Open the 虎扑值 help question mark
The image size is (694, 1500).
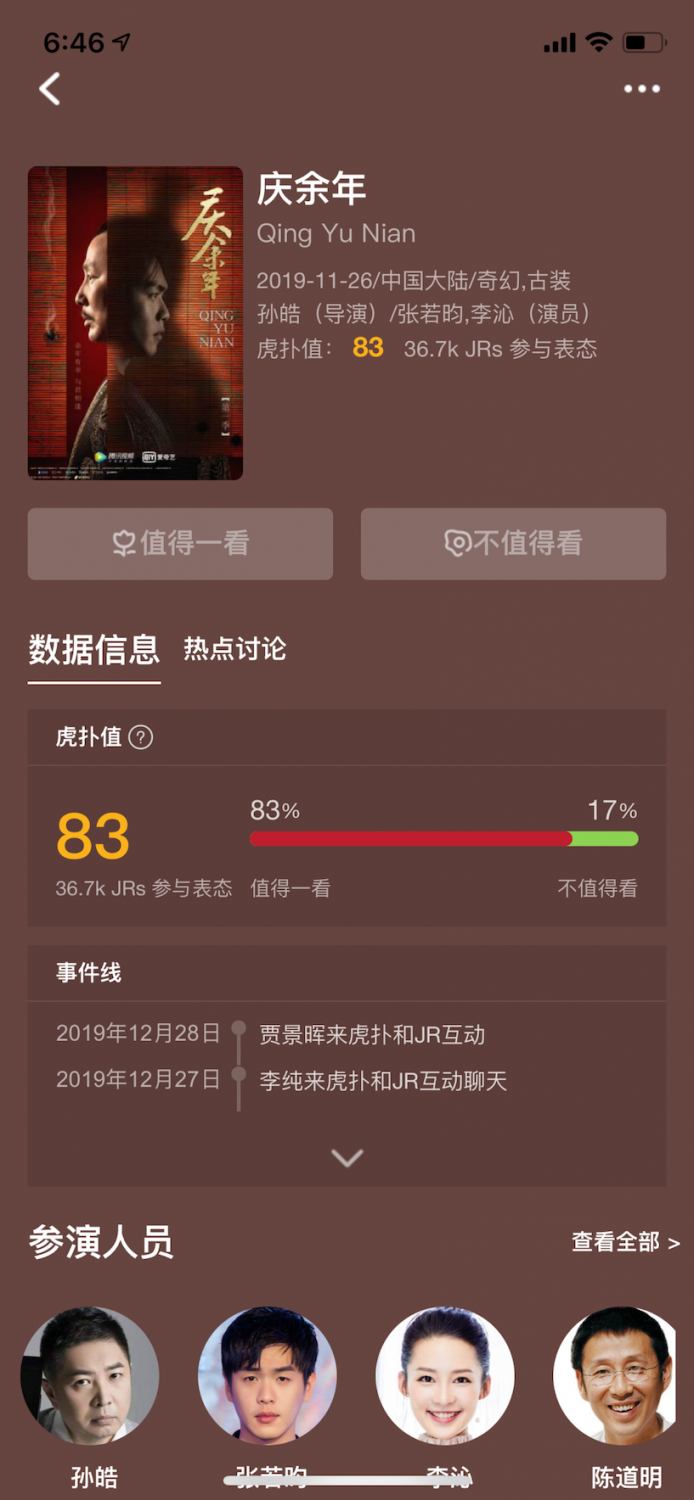(141, 738)
